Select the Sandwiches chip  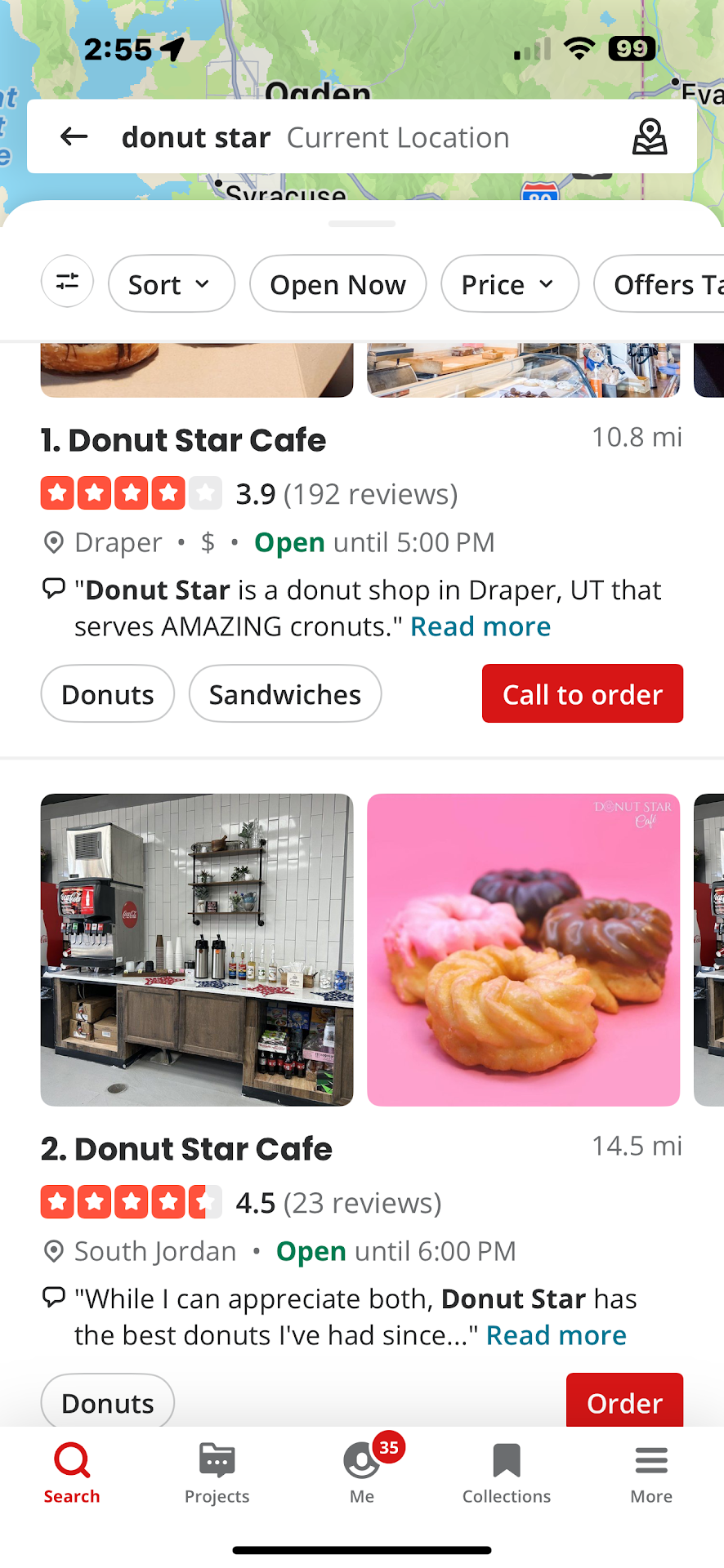(284, 694)
